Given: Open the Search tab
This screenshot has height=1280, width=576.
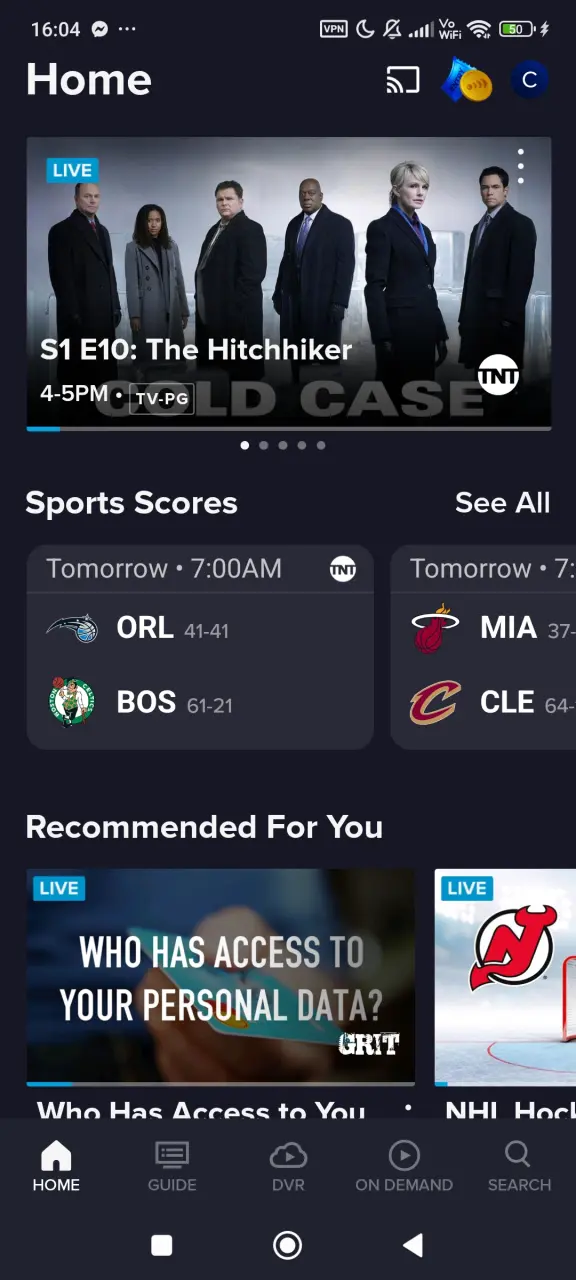Looking at the screenshot, I should coord(519,1167).
